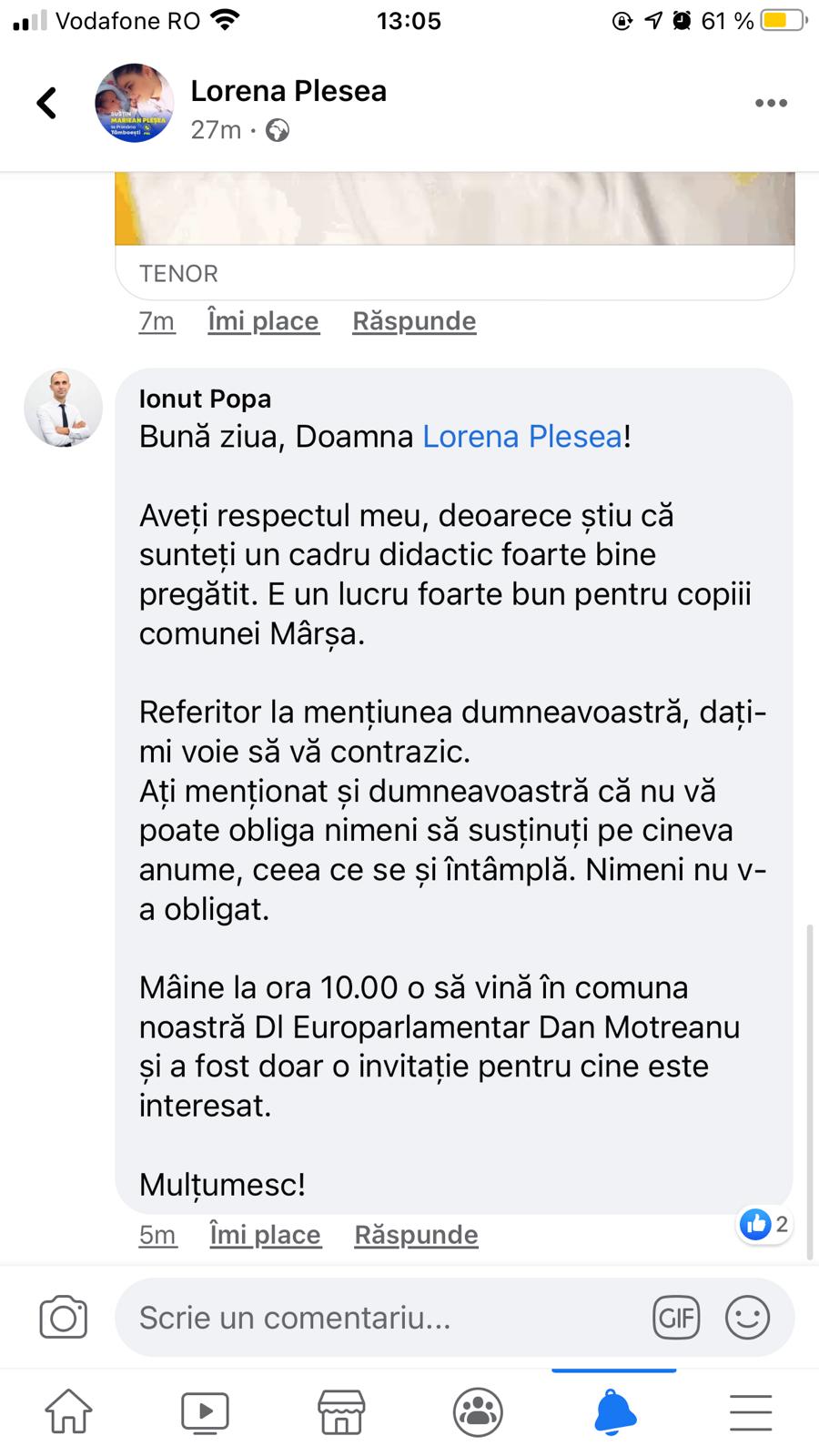The image size is (819, 1456).
Task: Switch to the Groups tab
Action: coord(478,1411)
